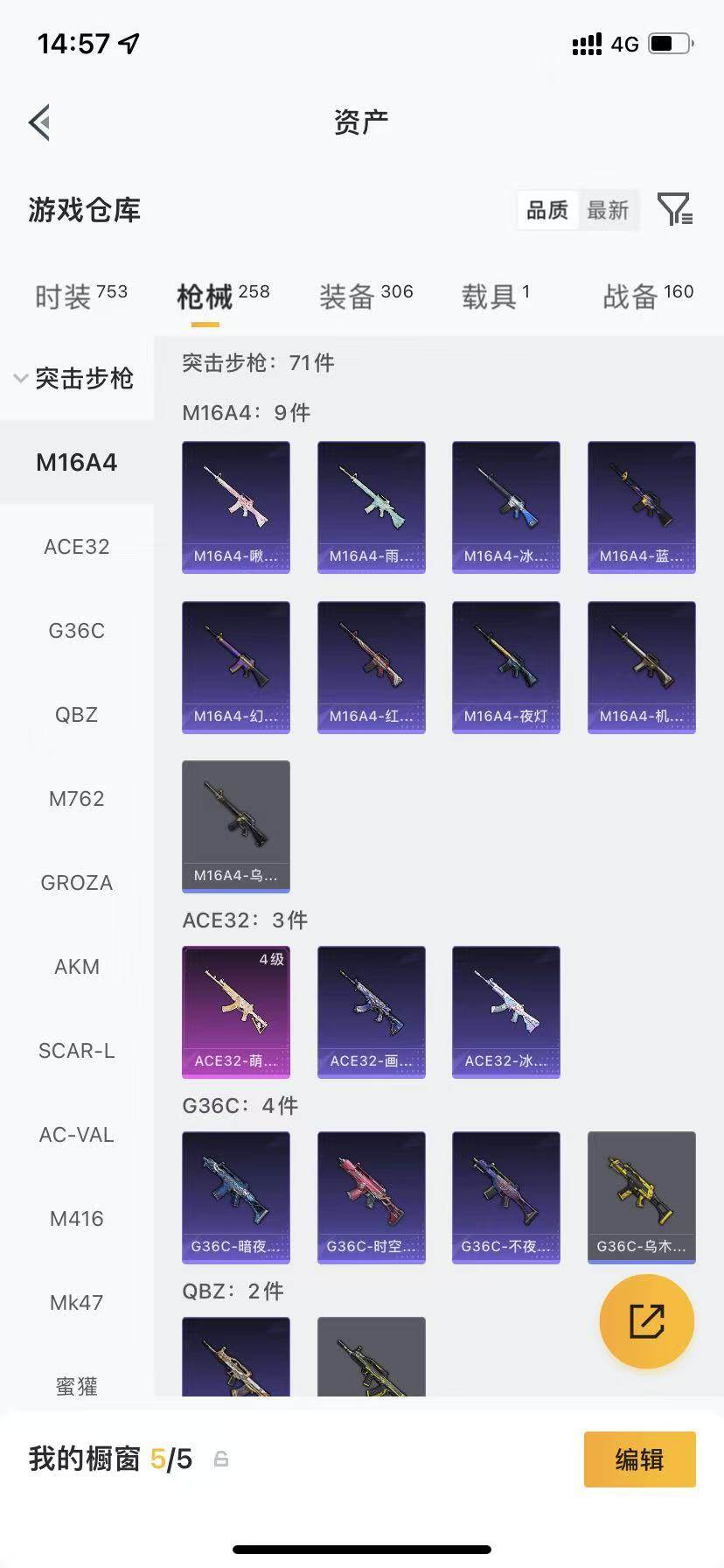
Task: Switch to the 载具 tab
Action: tap(496, 297)
